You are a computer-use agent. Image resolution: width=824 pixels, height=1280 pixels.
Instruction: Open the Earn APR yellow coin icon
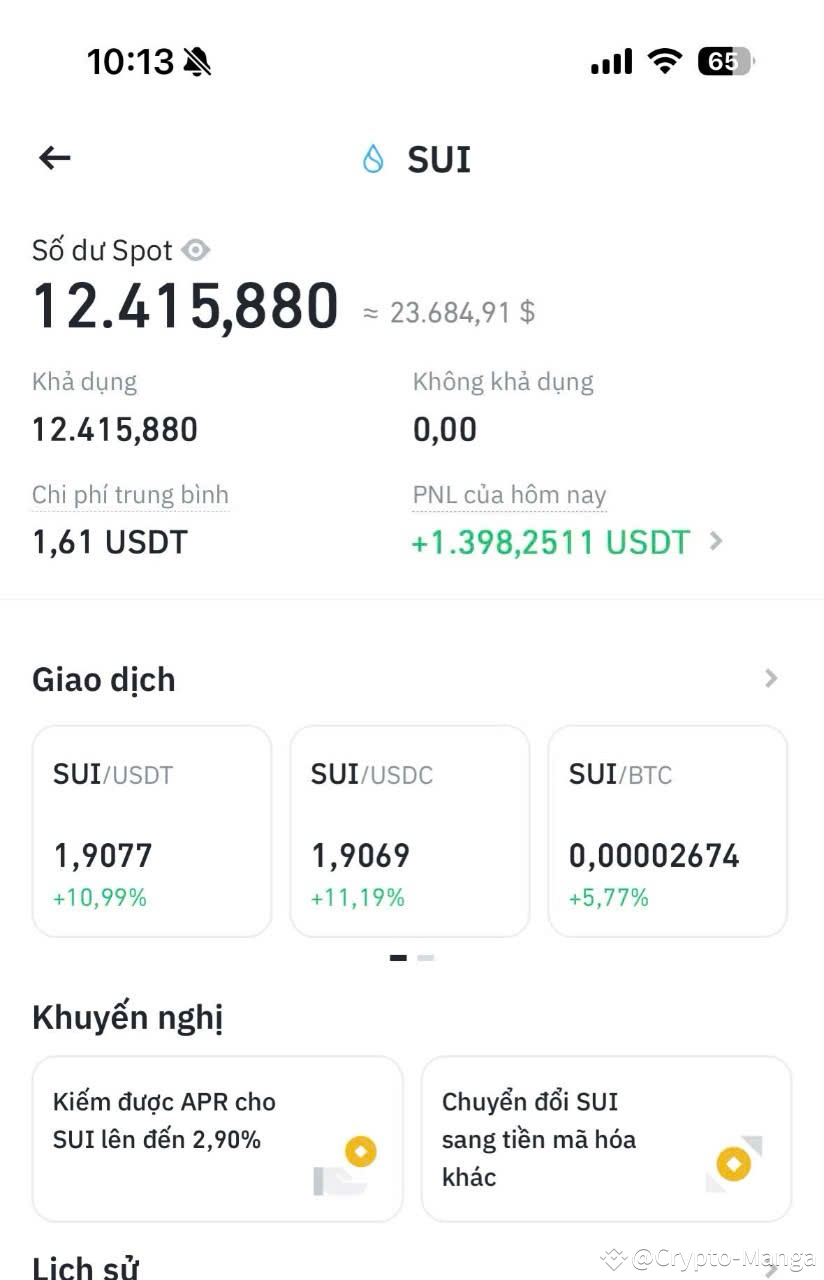(360, 1152)
